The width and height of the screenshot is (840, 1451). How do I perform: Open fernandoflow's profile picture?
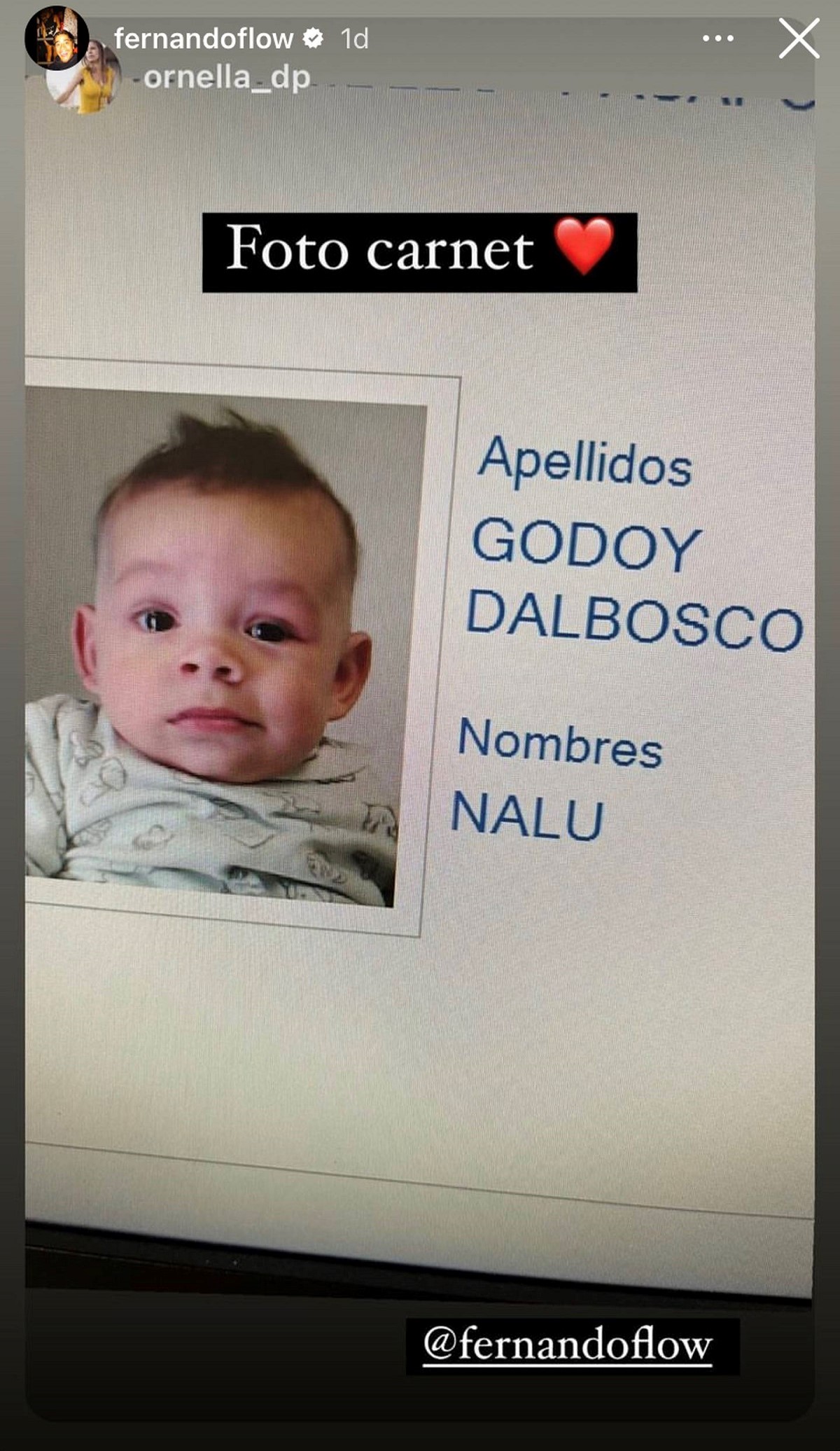click(x=56, y=39)
